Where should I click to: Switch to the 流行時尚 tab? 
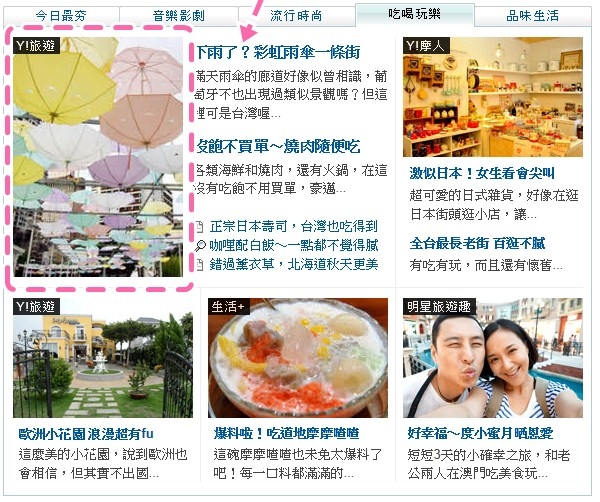tap(296, 15)
